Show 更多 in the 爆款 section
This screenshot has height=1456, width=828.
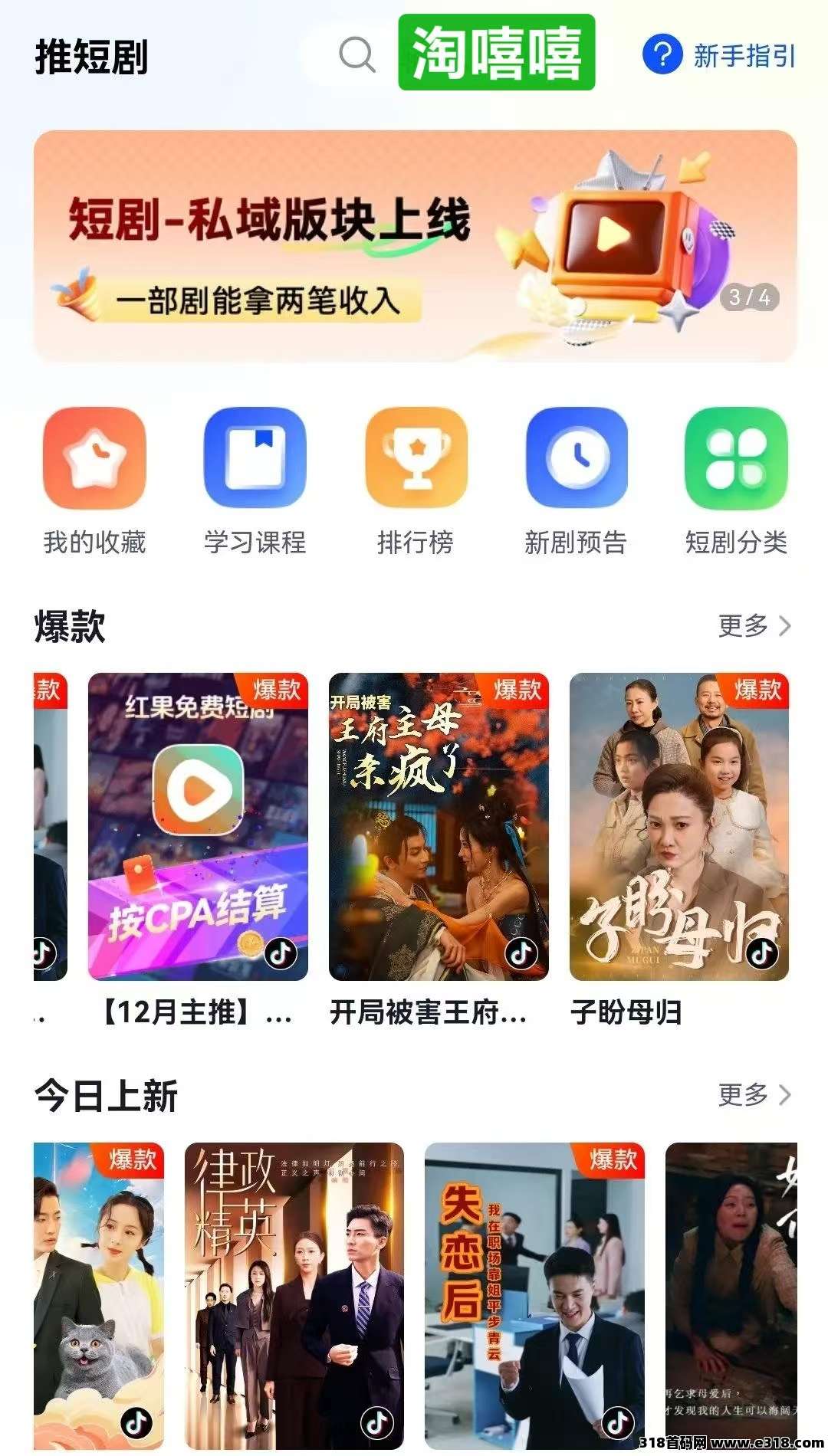pos(754,626)
